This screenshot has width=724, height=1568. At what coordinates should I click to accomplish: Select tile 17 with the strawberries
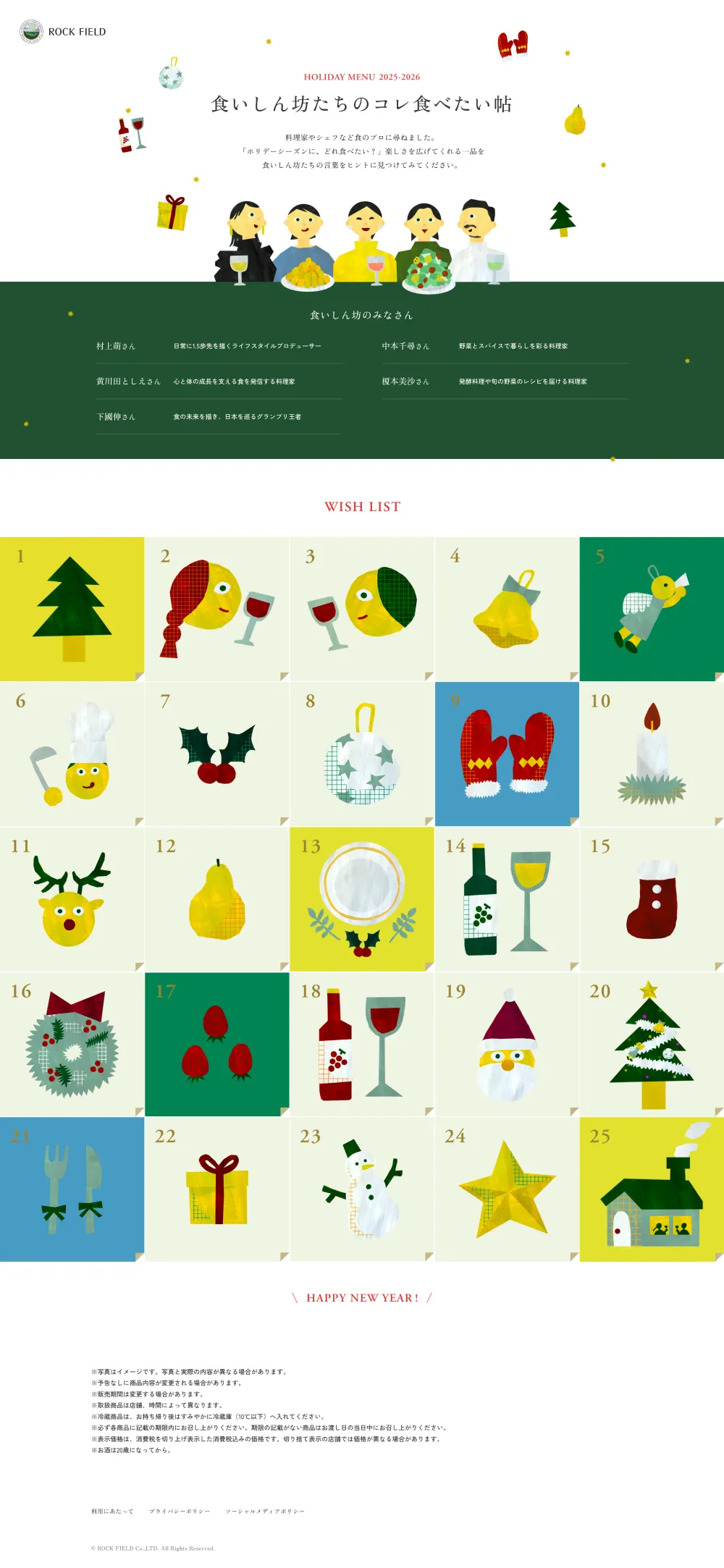217,1044
